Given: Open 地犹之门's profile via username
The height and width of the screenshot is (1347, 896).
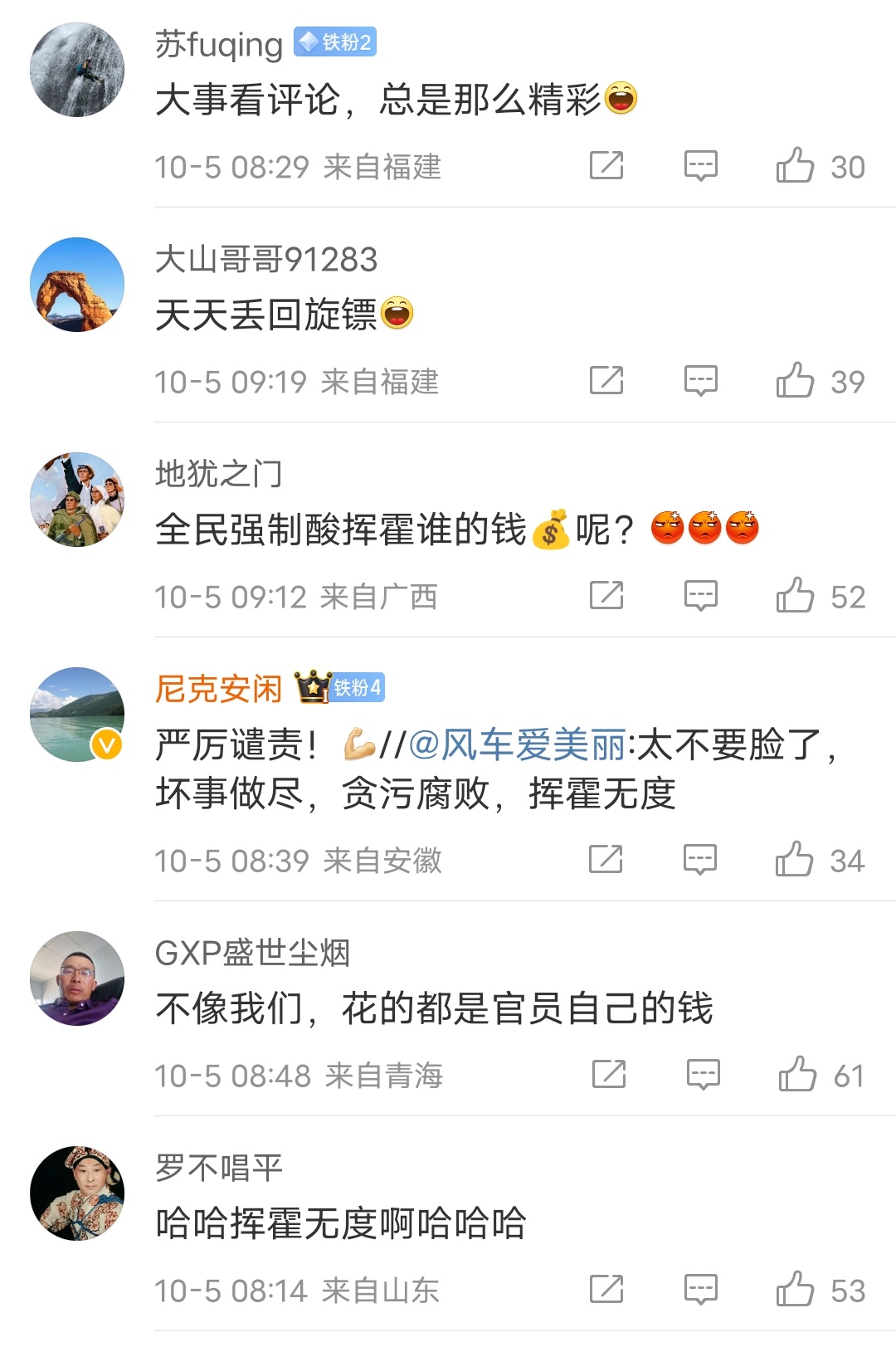Looking at the screenshot, I should pos(219,474).
